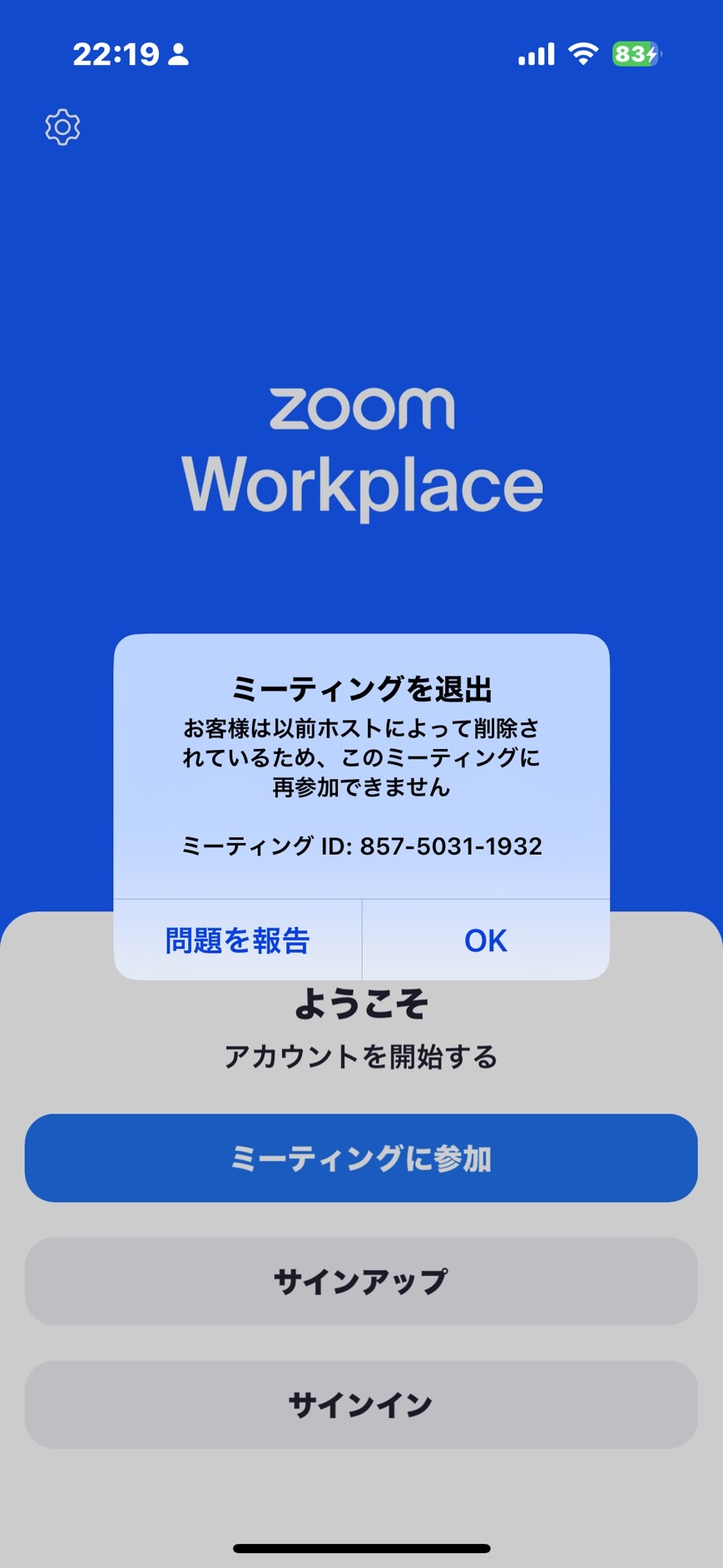The width and height of the screenshot is (723, 1568).
Task: Tap サインイン to sign in
Action: click(x=361, y=1405)
